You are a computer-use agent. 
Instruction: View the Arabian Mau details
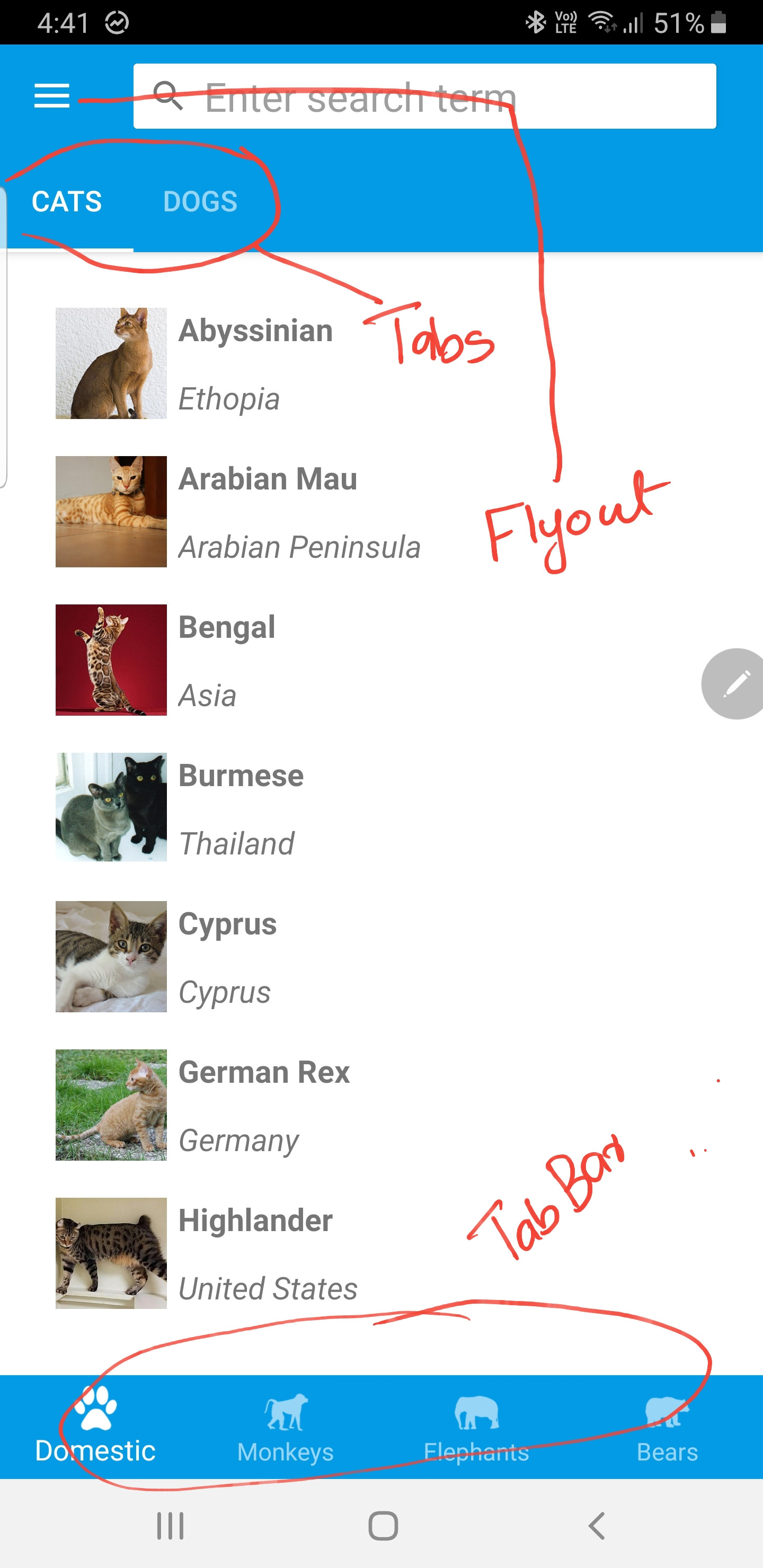click(x=268, y=512)
